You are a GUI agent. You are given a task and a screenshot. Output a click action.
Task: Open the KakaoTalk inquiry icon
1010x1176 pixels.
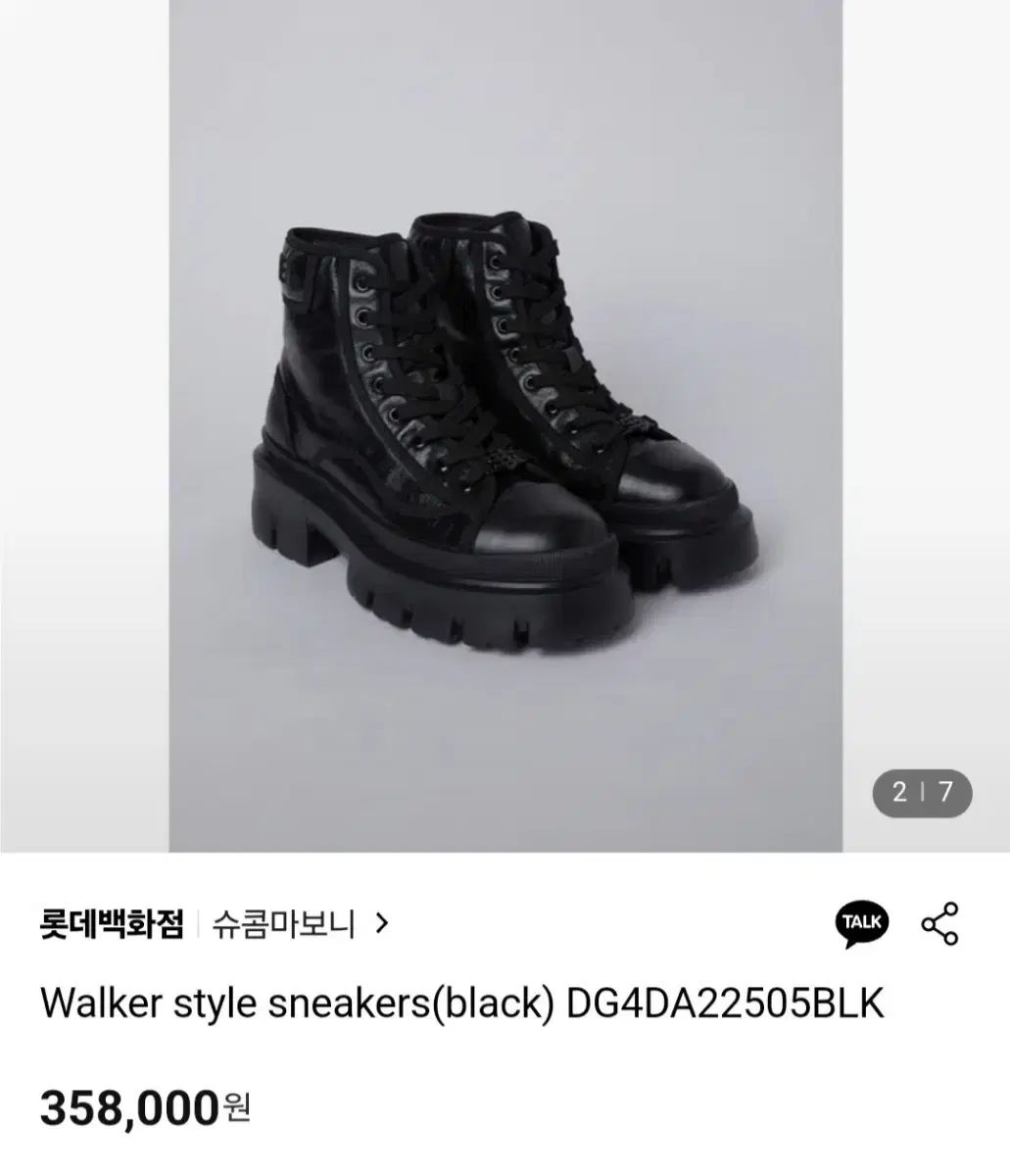(861, 923)
